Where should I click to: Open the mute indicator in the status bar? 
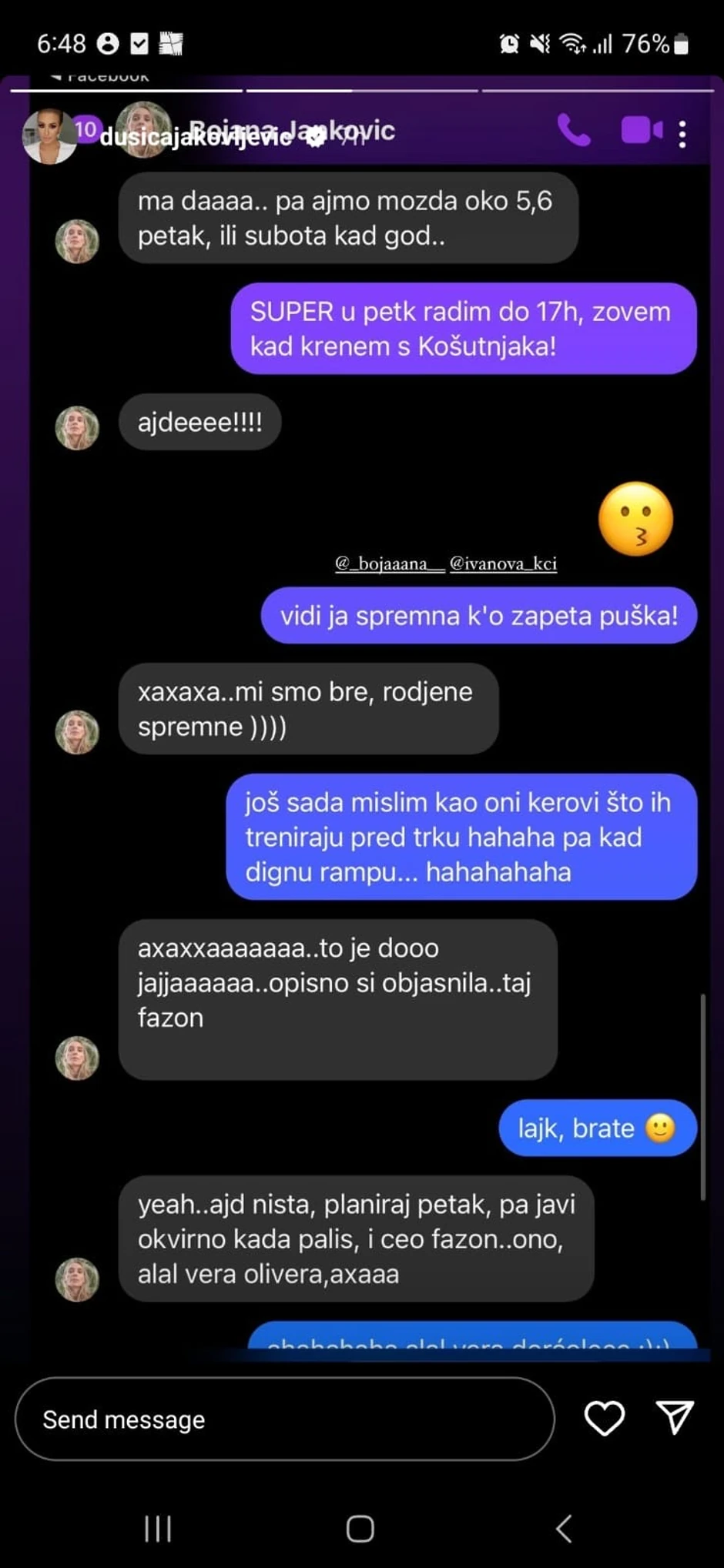click(x=539, y=43)
